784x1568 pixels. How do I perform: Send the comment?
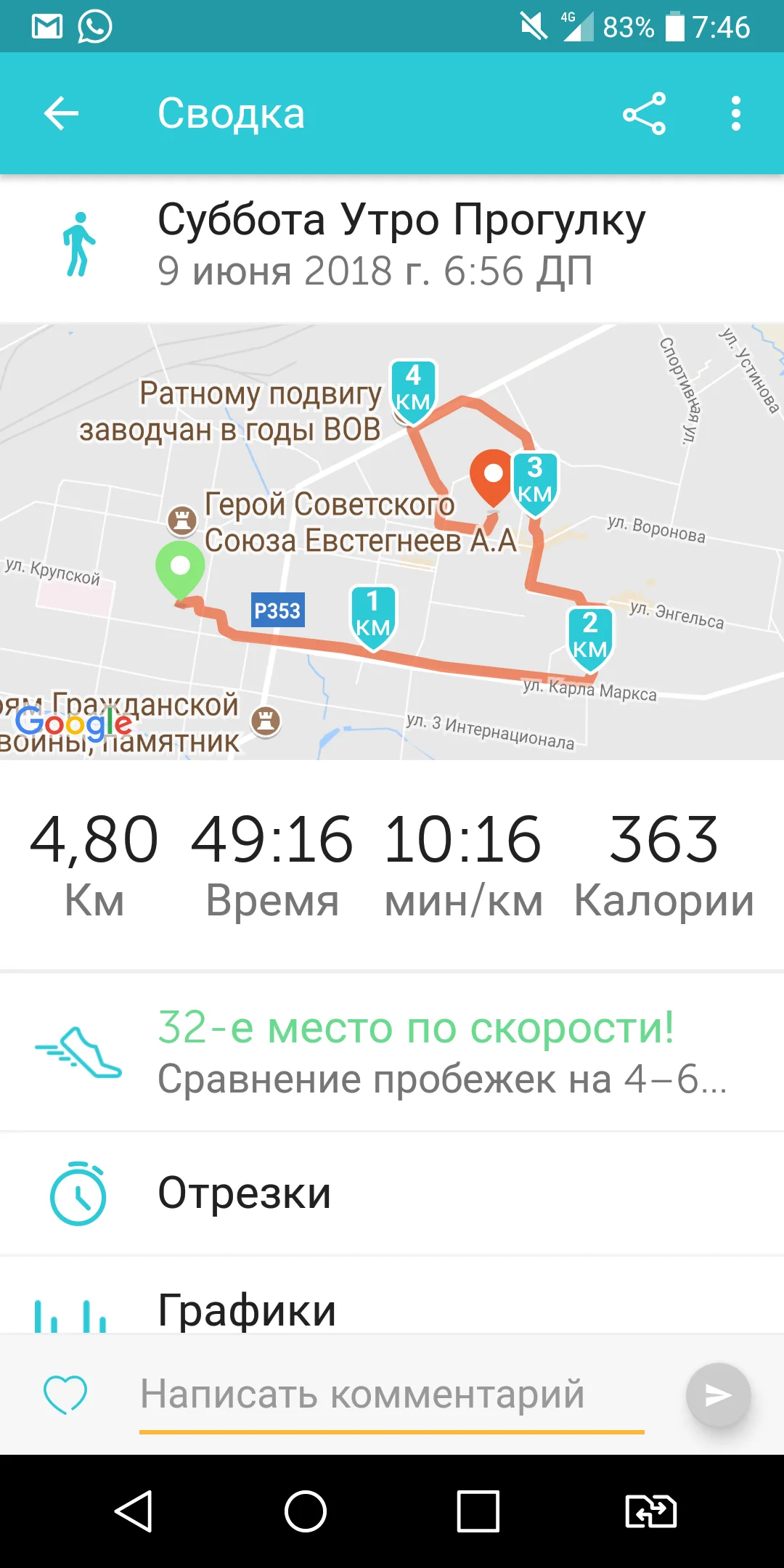click(718, 1395)
